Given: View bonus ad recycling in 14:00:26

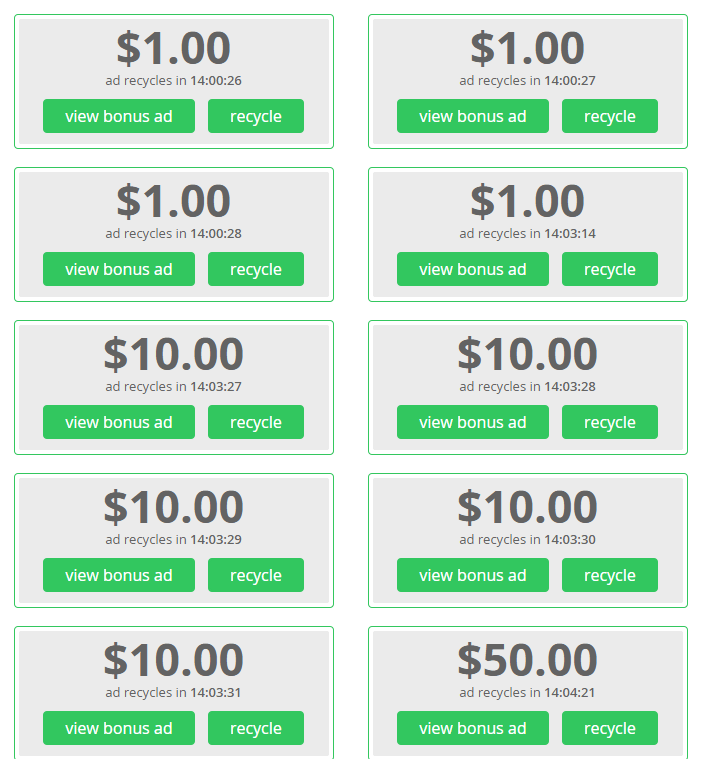Looking at the screenshot, I should click(118, 116).
